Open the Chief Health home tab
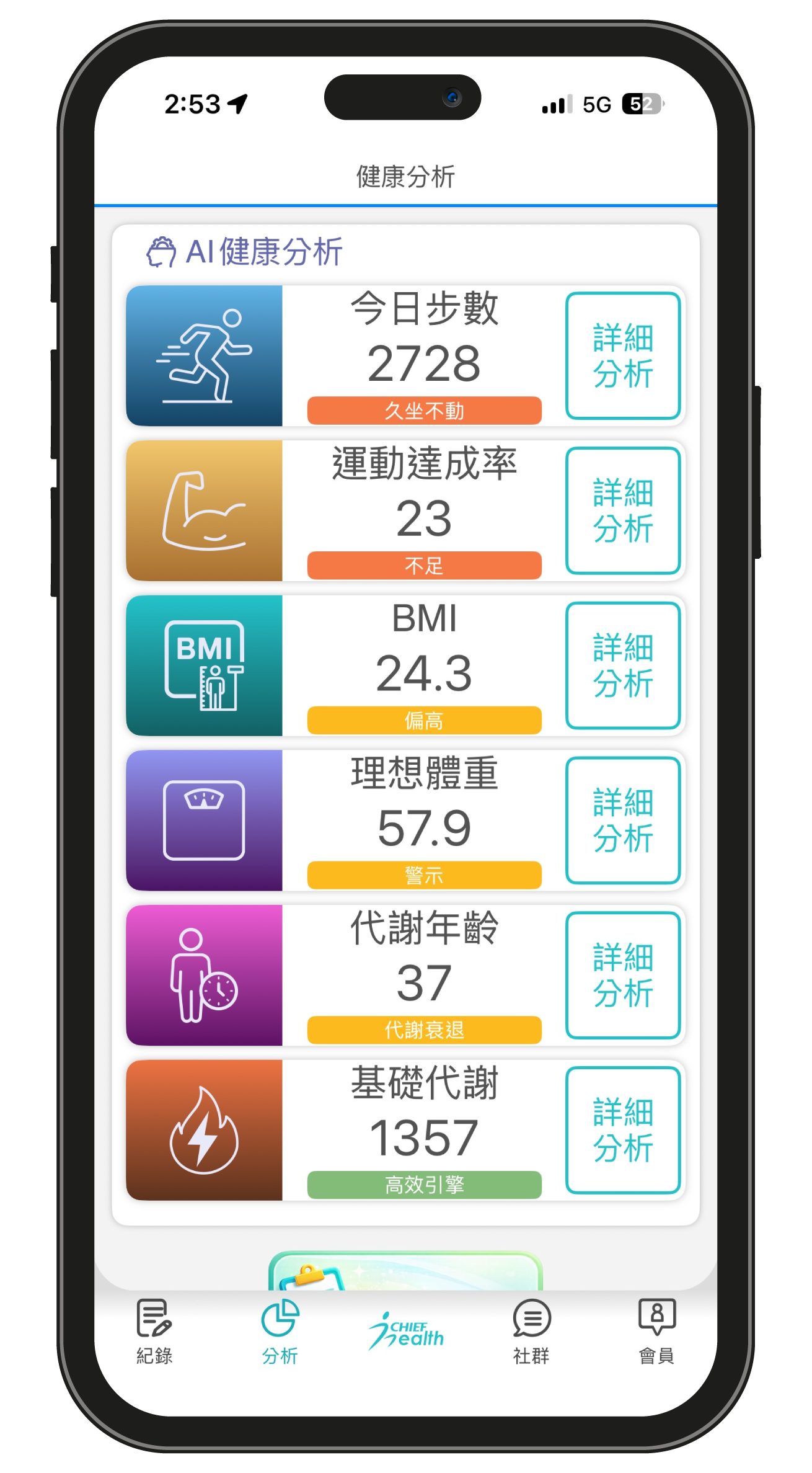812x1473 pixels. click(406, 1332)
